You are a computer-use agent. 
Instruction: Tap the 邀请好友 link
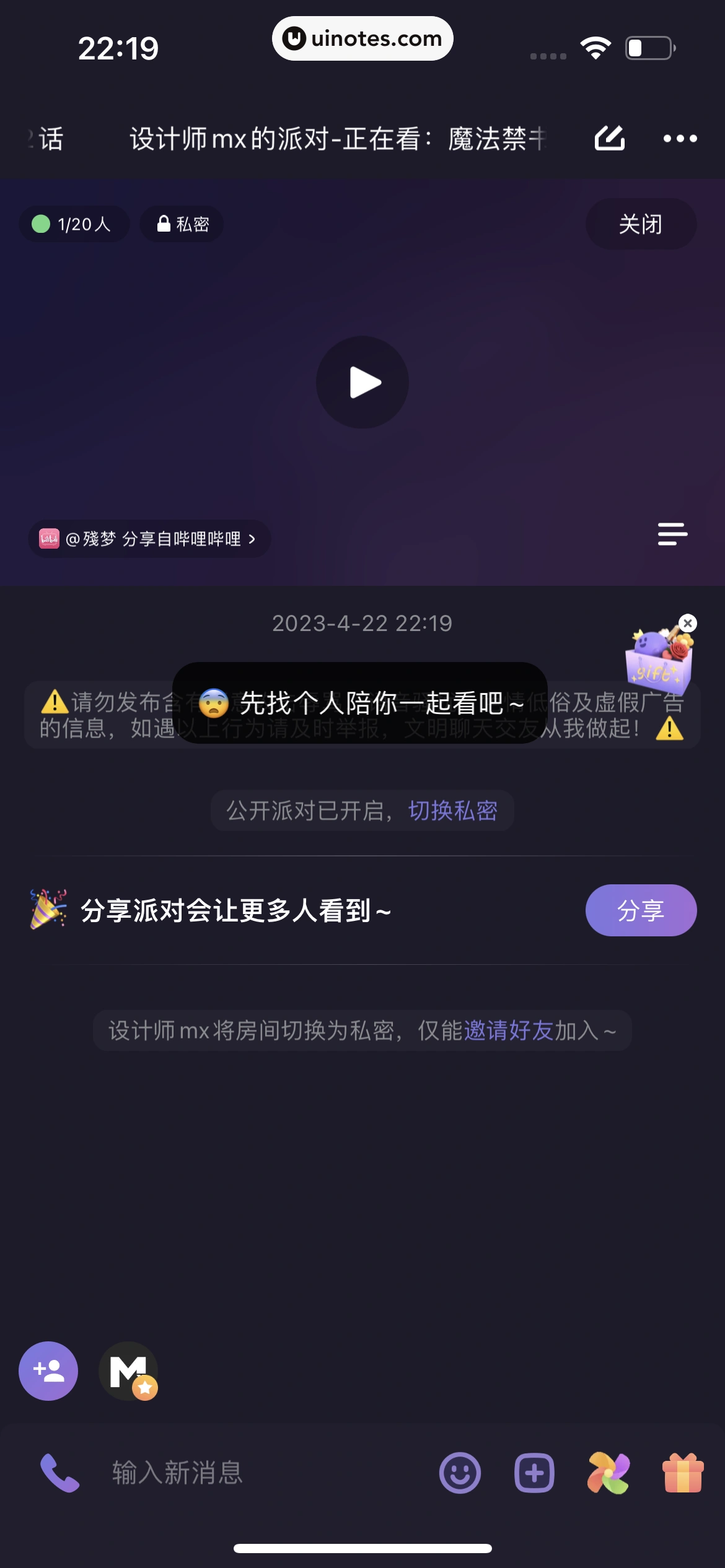click(x=508, y=1030)
